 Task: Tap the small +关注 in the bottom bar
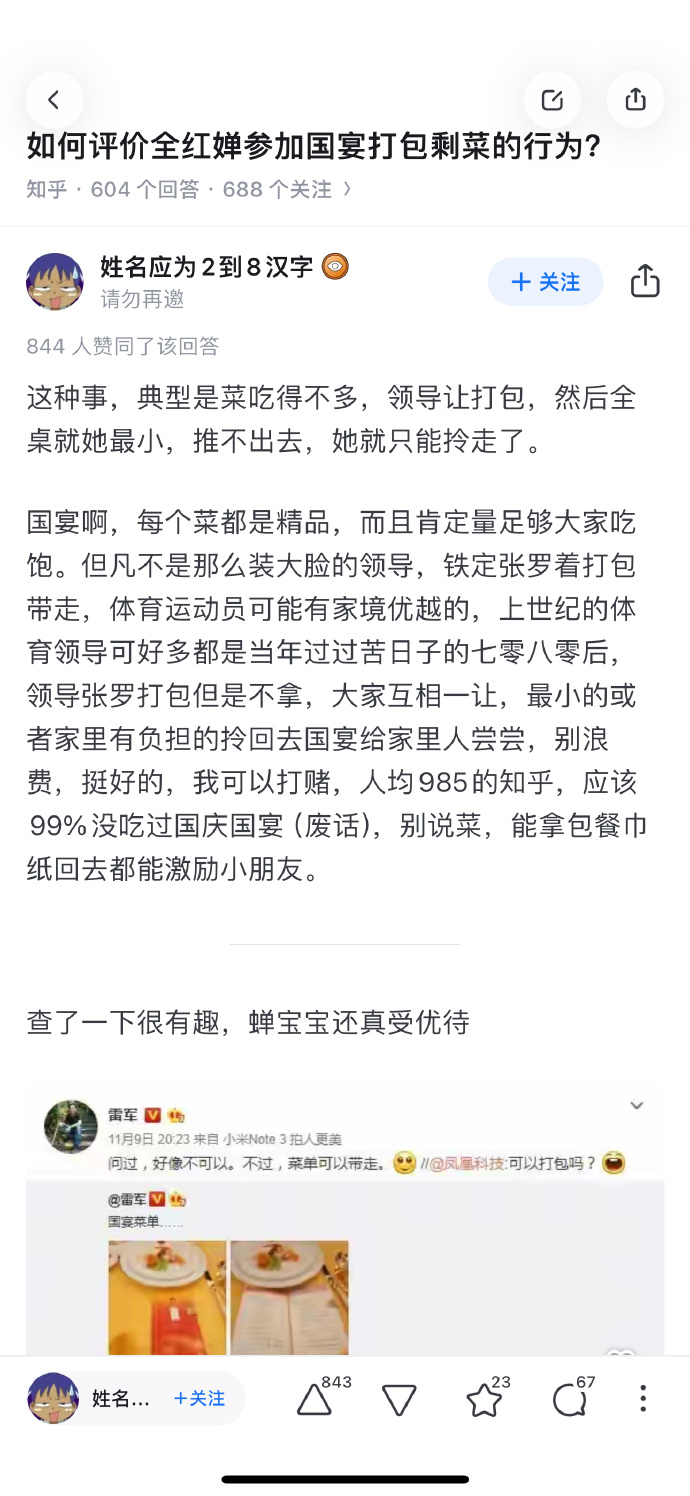199,1398
